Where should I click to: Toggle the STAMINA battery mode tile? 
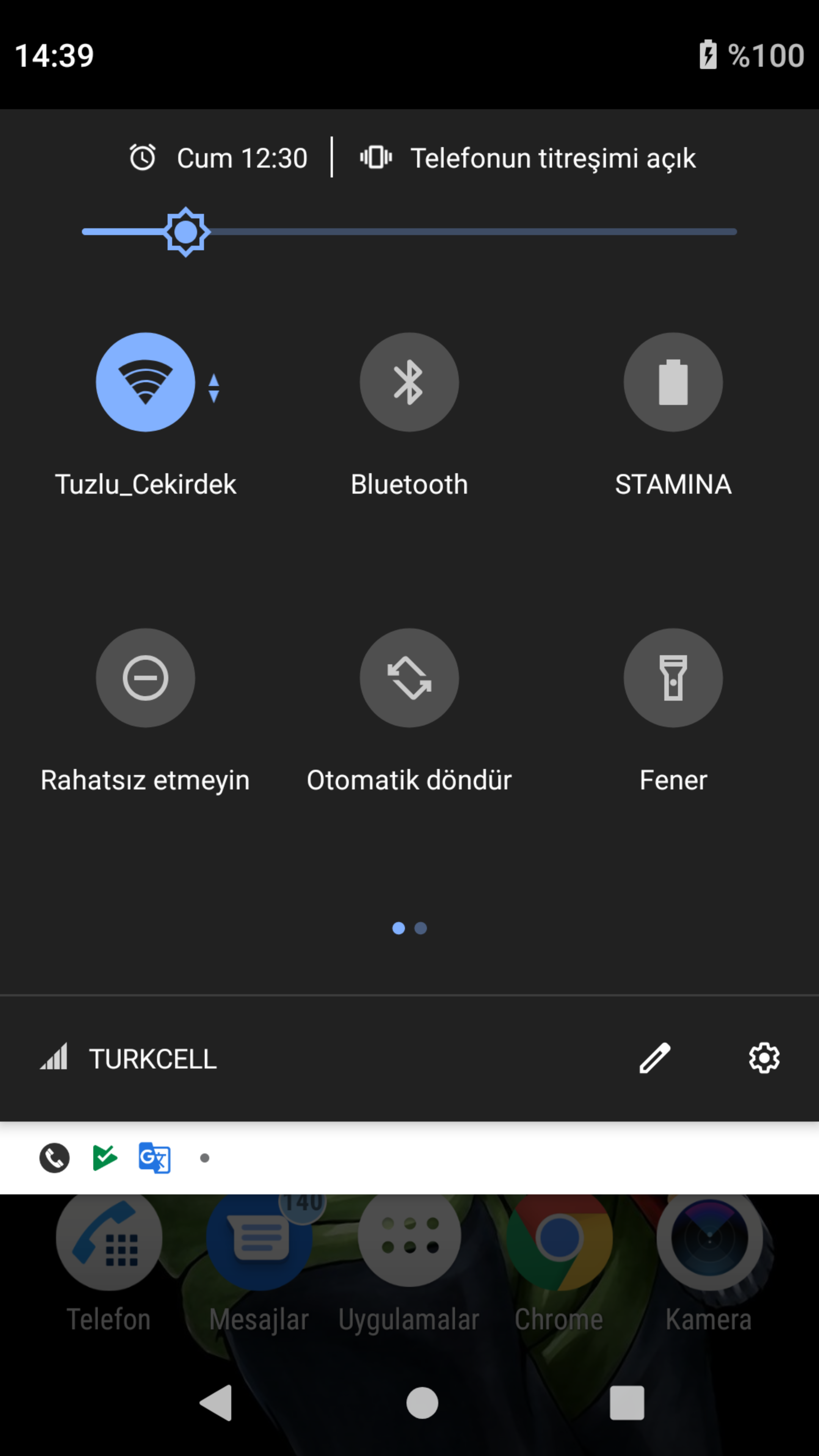673,382
